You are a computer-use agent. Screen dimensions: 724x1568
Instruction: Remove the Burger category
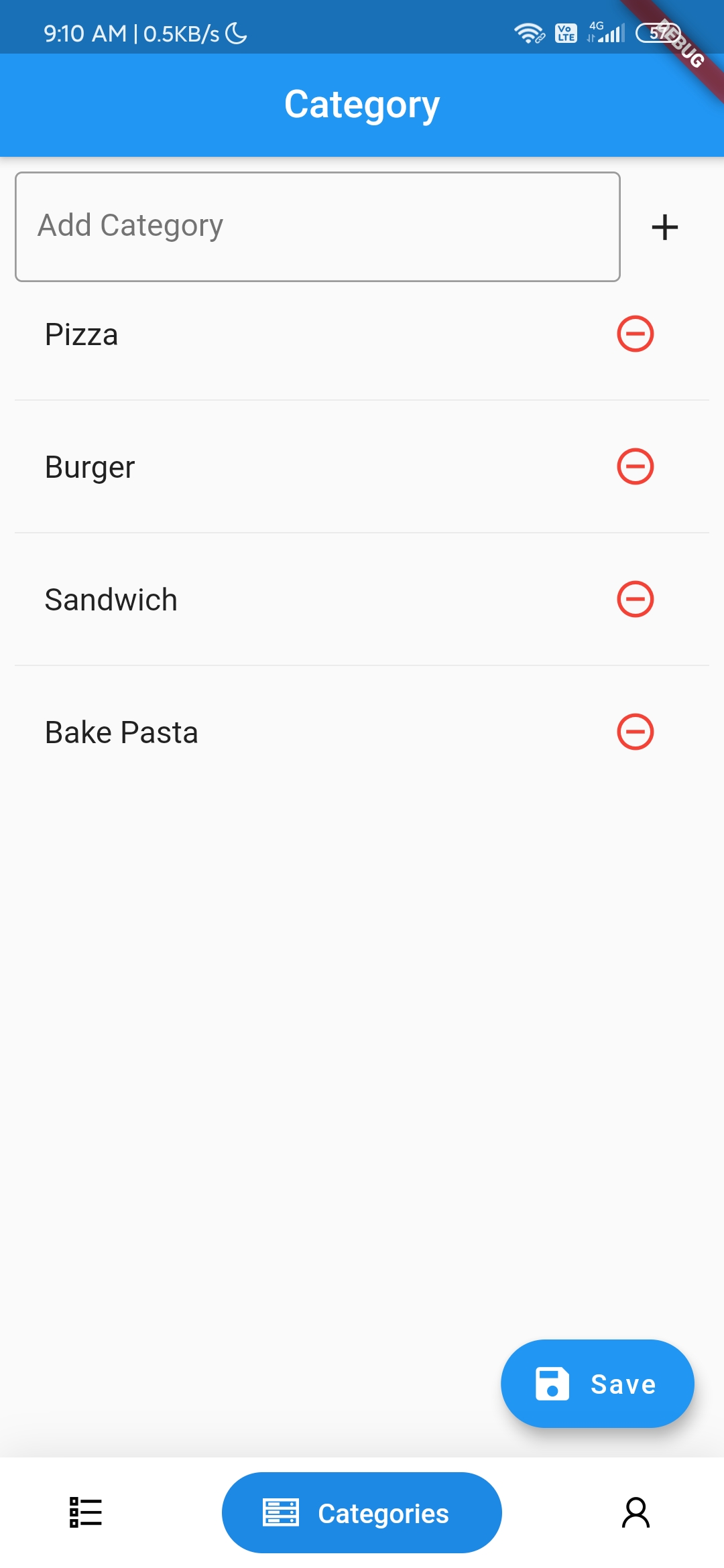pos(635,466)
